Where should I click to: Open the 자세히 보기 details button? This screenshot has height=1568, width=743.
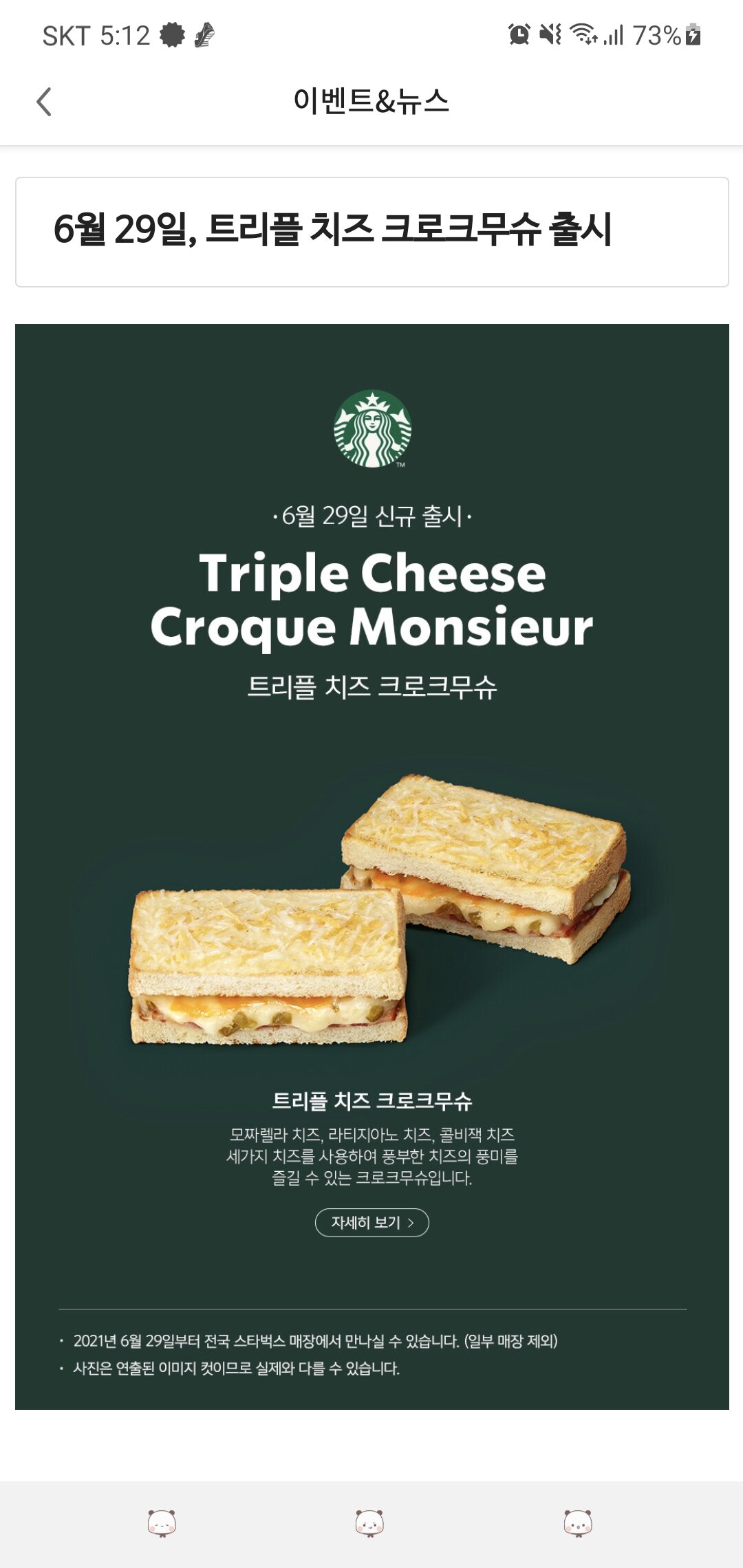point(371,1222)
